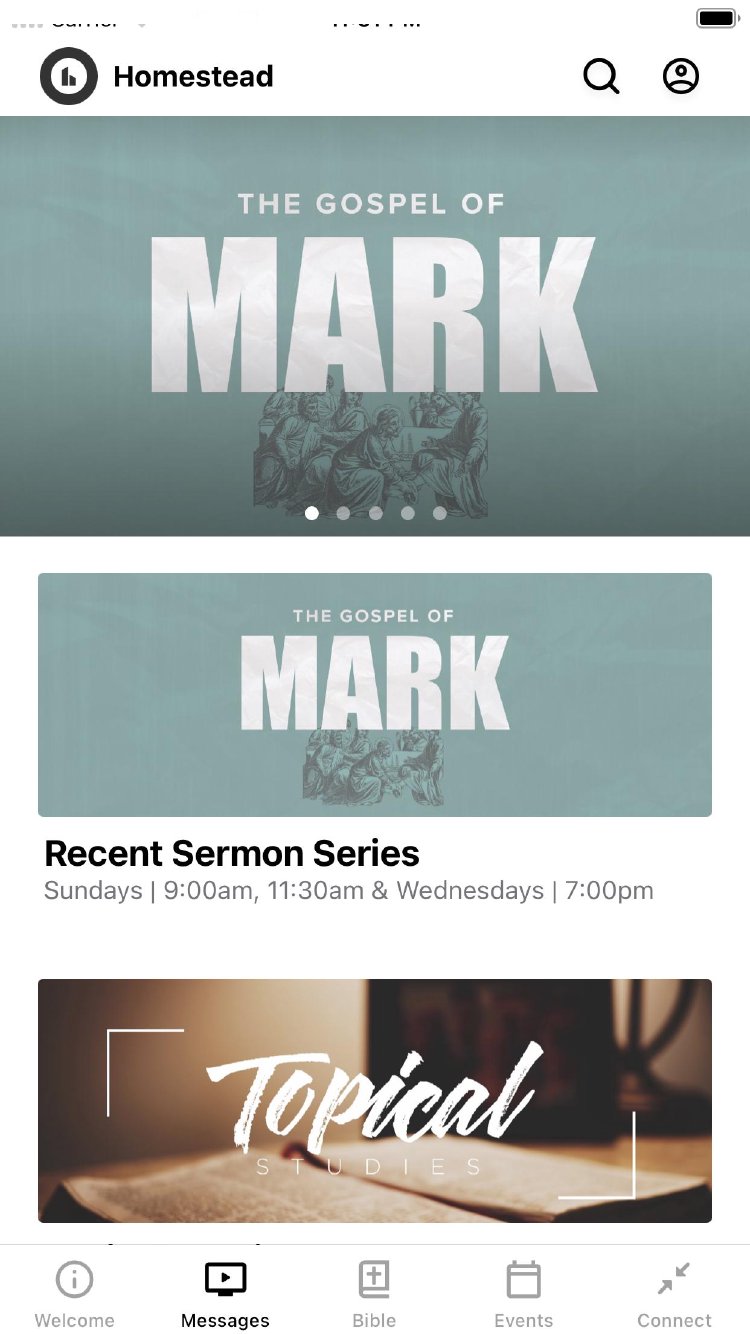Open the search magnifier icon
The width and height of the screenshot is (750, 1334).
click(601, 76)
